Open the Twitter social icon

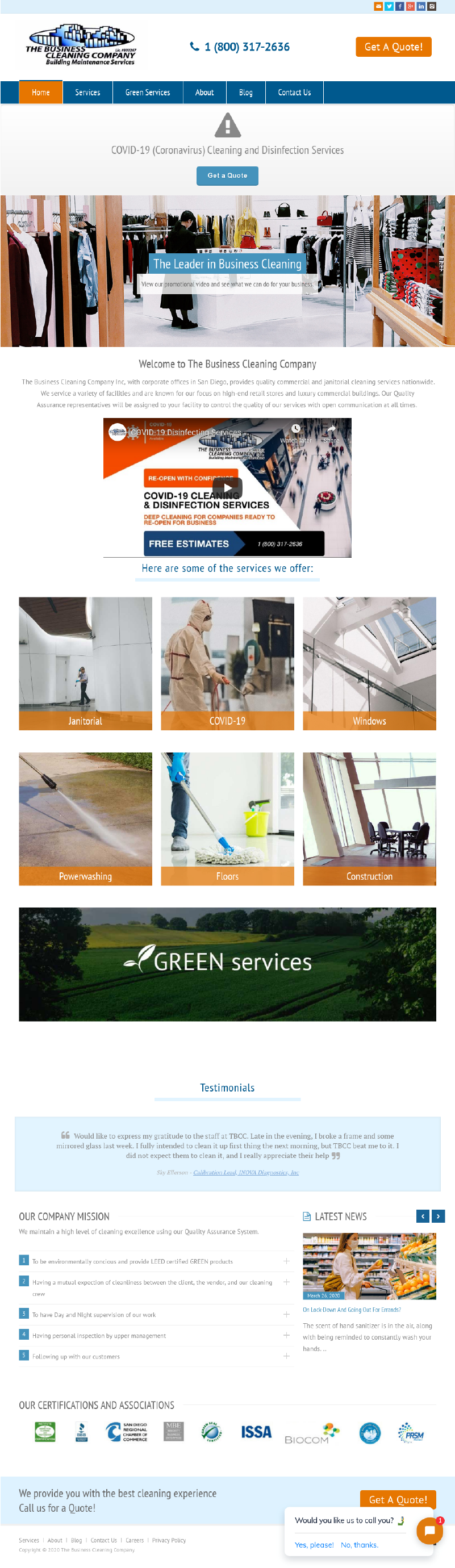(389, 6)
